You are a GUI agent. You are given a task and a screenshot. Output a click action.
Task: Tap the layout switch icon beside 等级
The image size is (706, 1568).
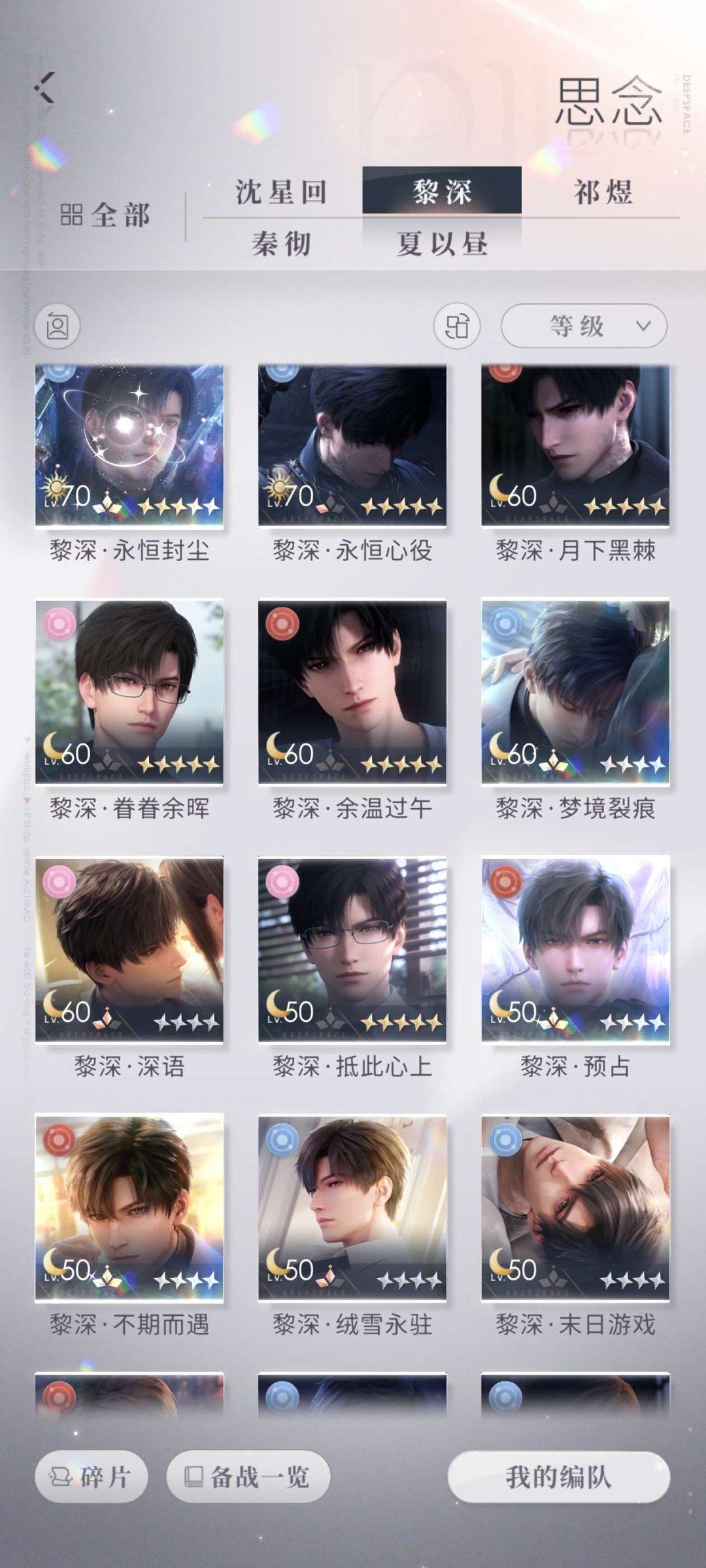456,325
